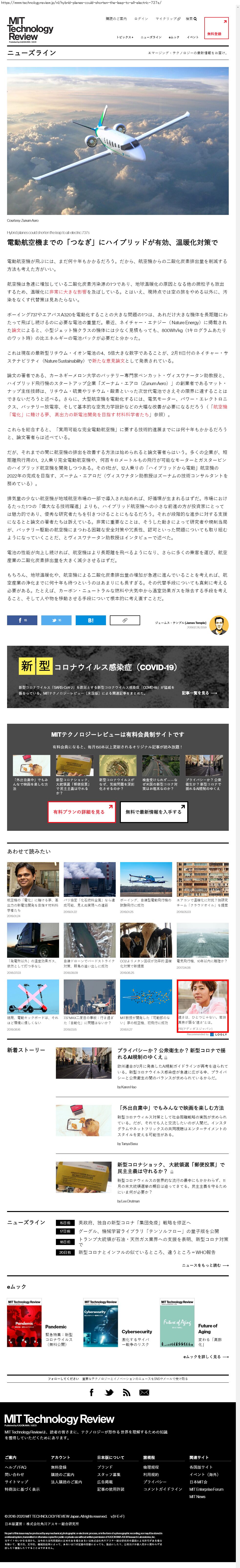The width and height of the screenshot is (240, 1568).
Task: Open the 検索 search icon
Action: pos(191,19)
